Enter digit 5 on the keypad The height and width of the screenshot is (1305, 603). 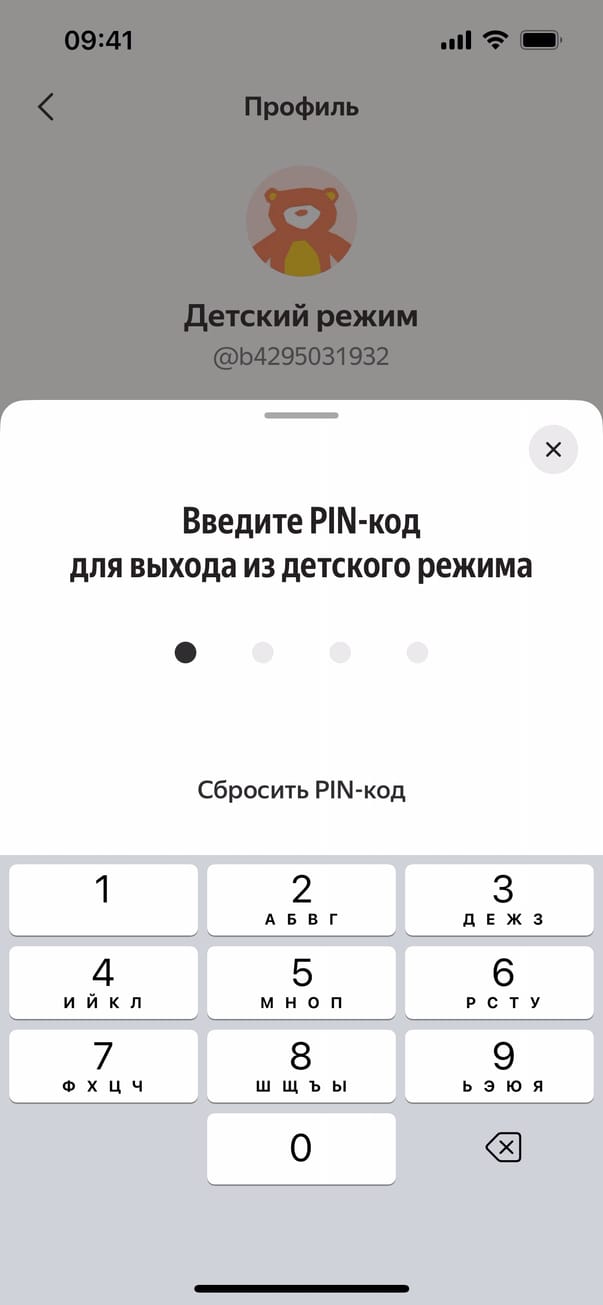click(301, 982)
